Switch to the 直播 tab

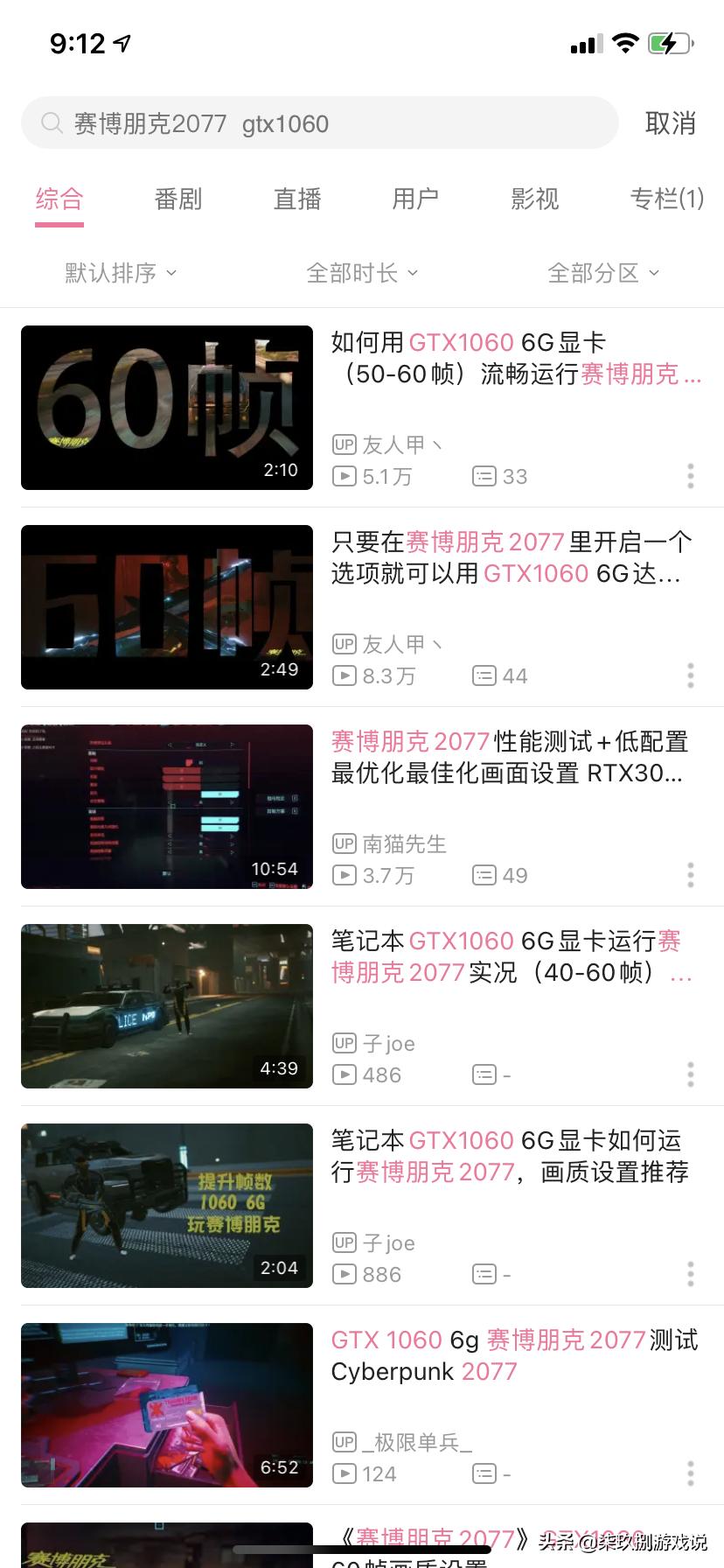296,199
